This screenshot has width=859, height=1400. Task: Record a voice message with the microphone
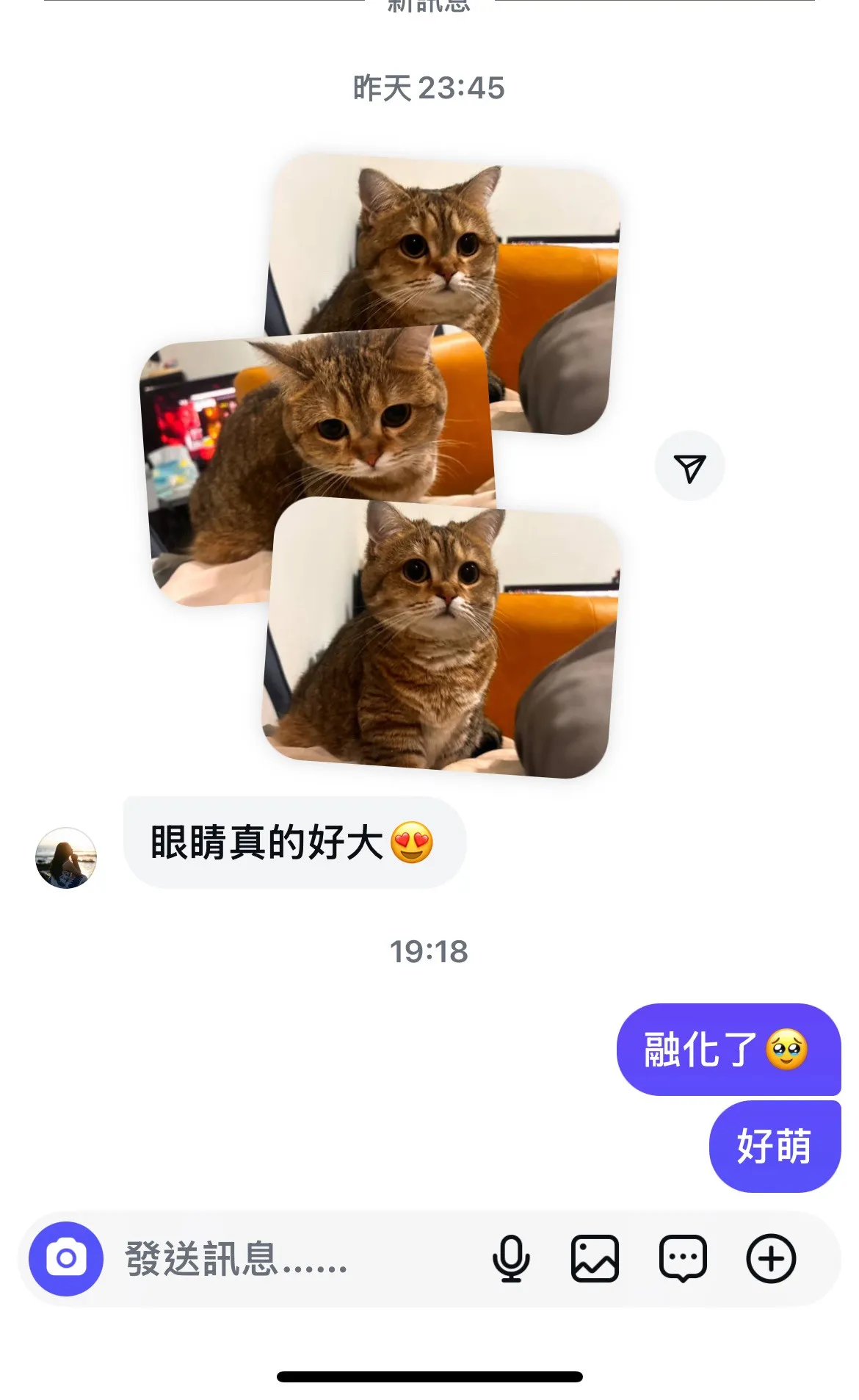click(511, 1259)
